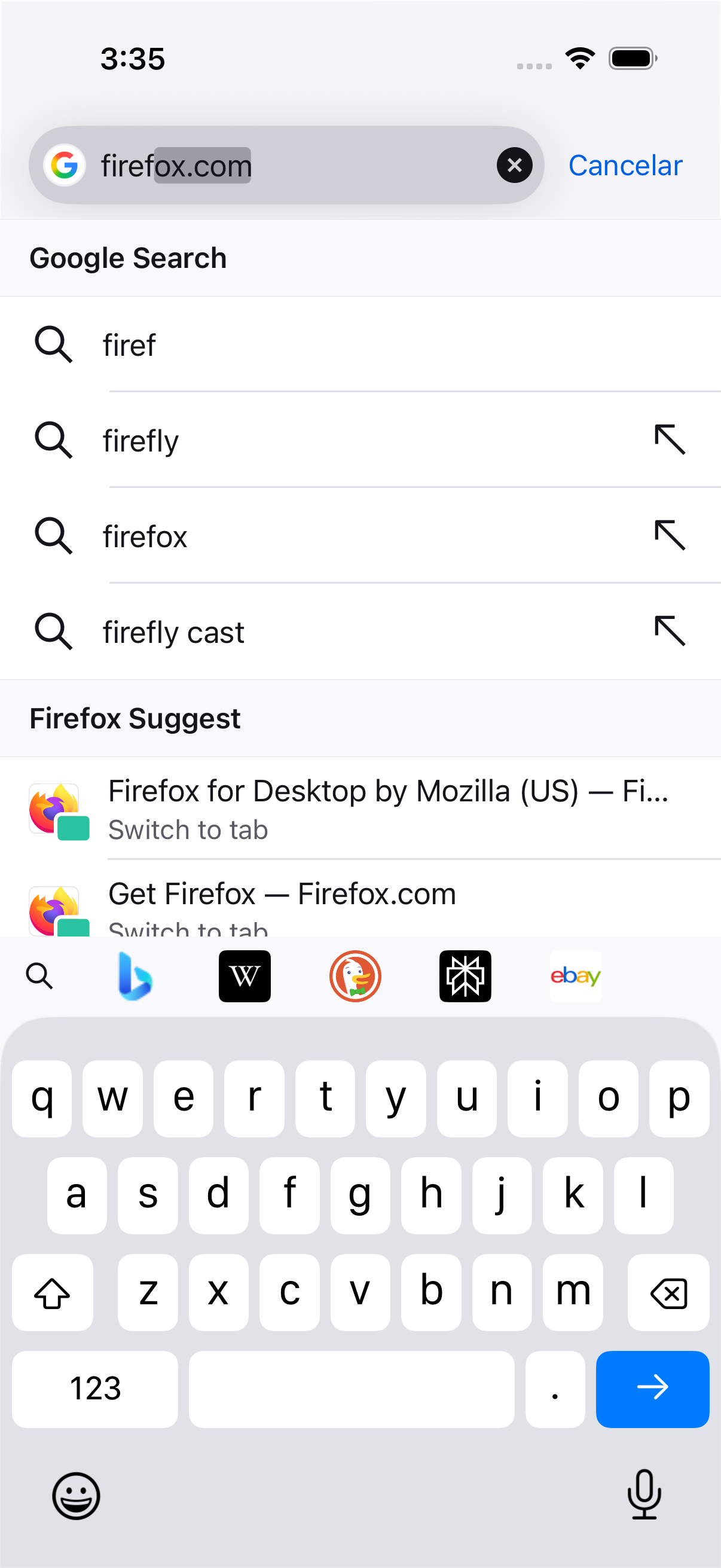Switch to the Get Firefox — Firefox.com tab
The image size is (721, 1568).
360,898
